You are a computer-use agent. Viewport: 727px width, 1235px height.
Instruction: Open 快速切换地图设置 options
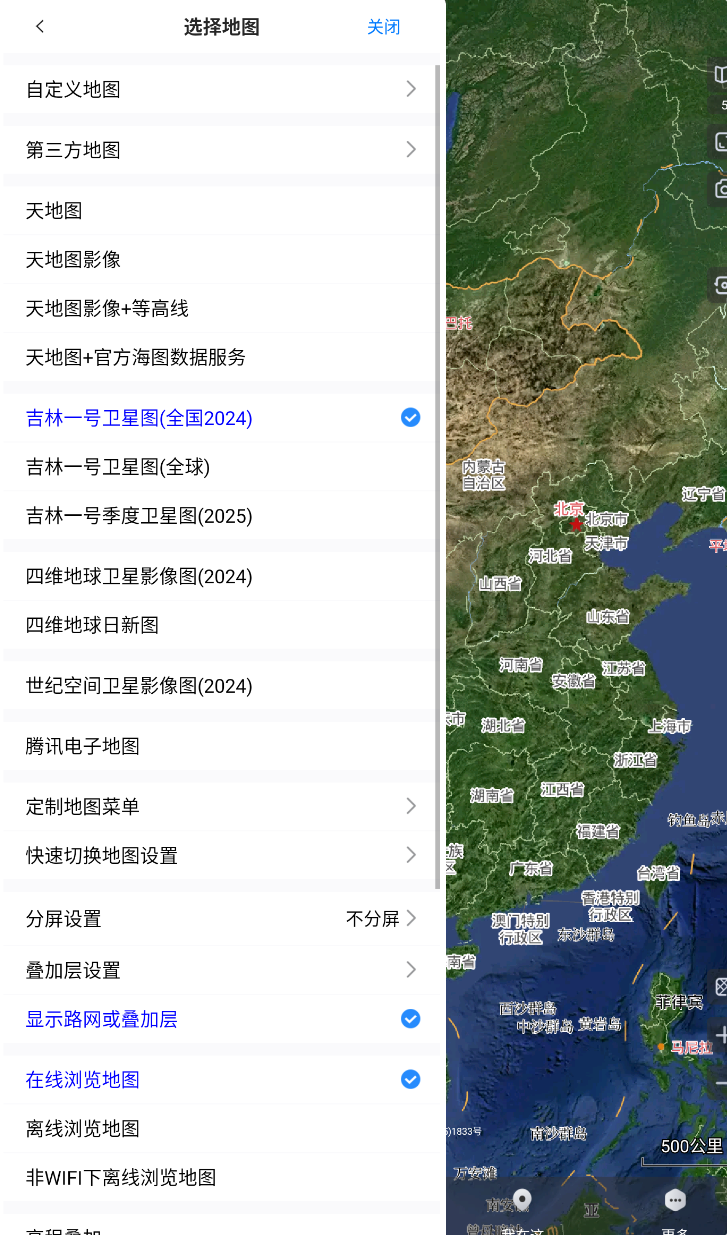coord(220,855)
